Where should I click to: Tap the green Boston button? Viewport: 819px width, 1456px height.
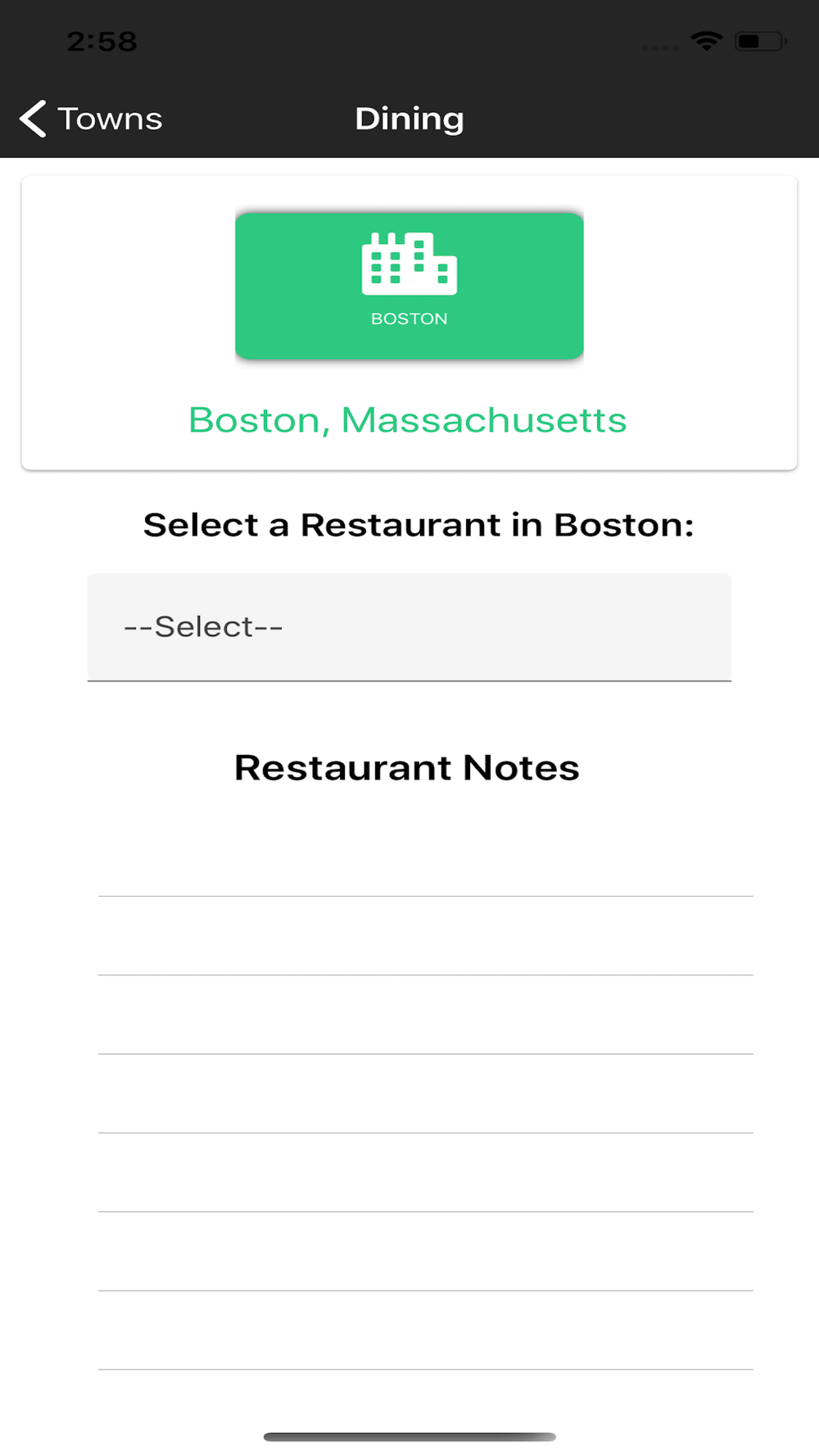(x=409, y=286)
